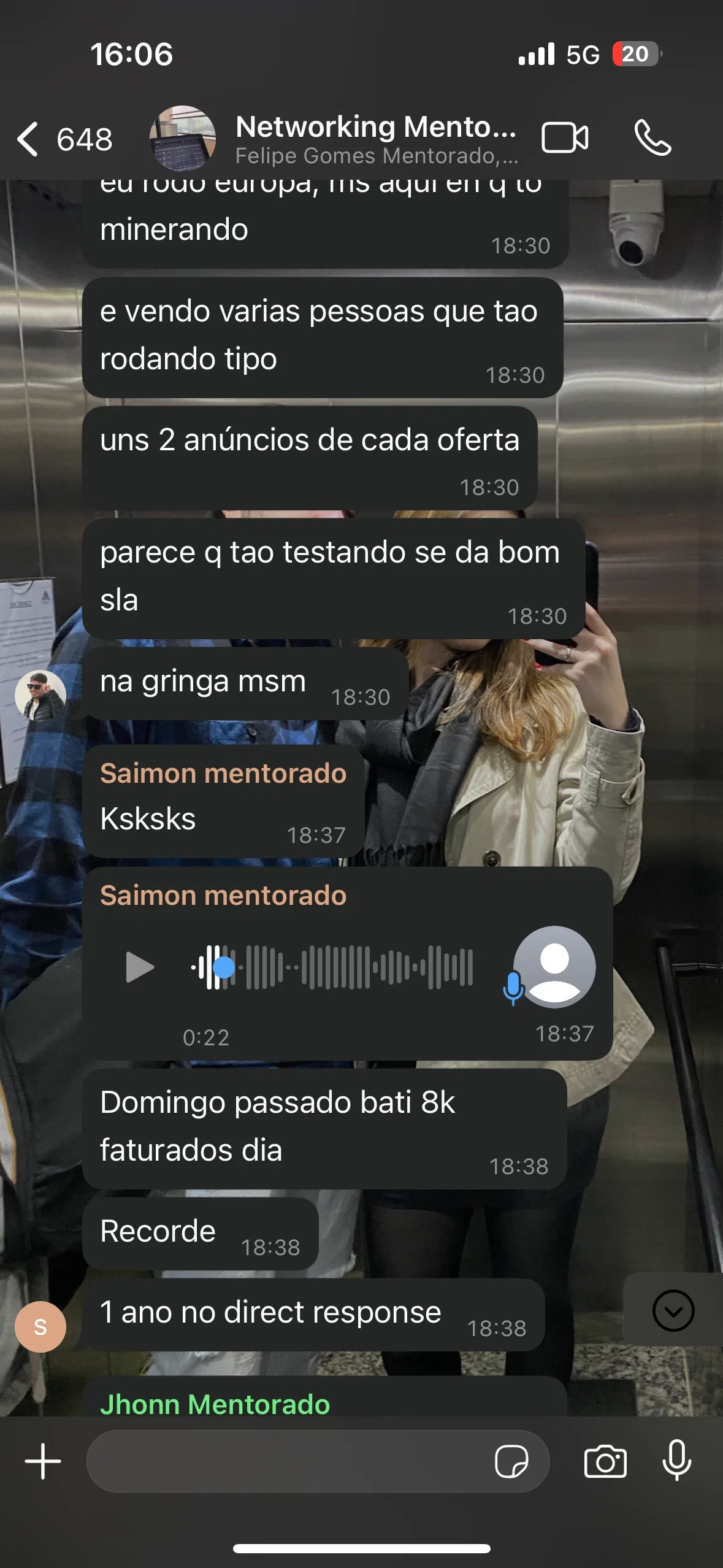
Task: Play Saimon mentorado's voice message
Action: [139, 967]
